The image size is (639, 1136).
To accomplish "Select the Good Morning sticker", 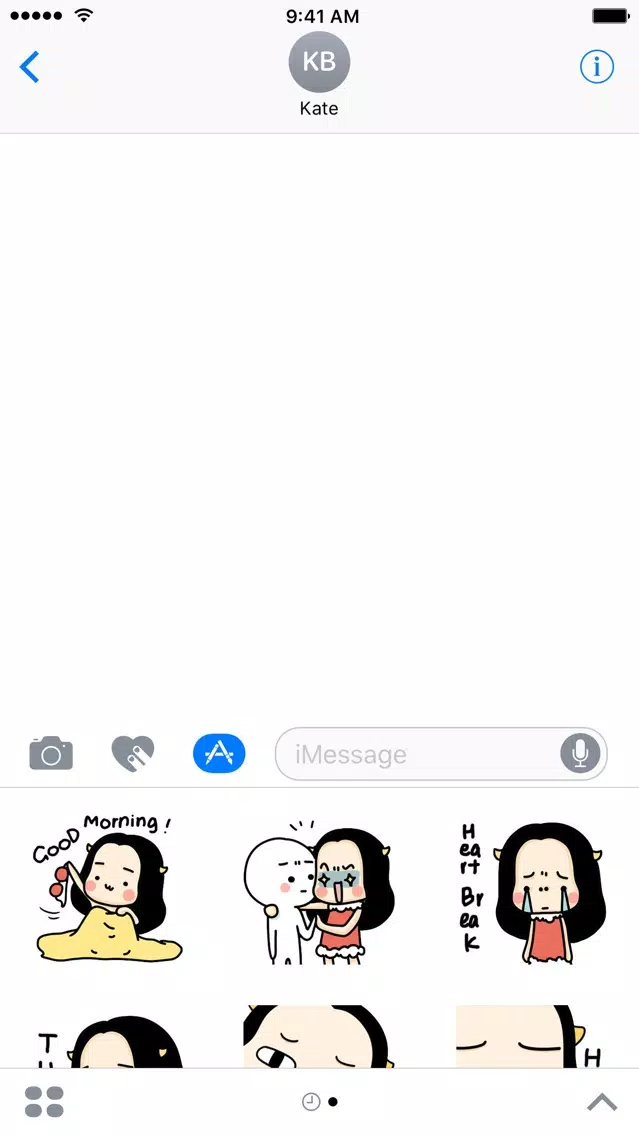I will click(x=108, y=888).
